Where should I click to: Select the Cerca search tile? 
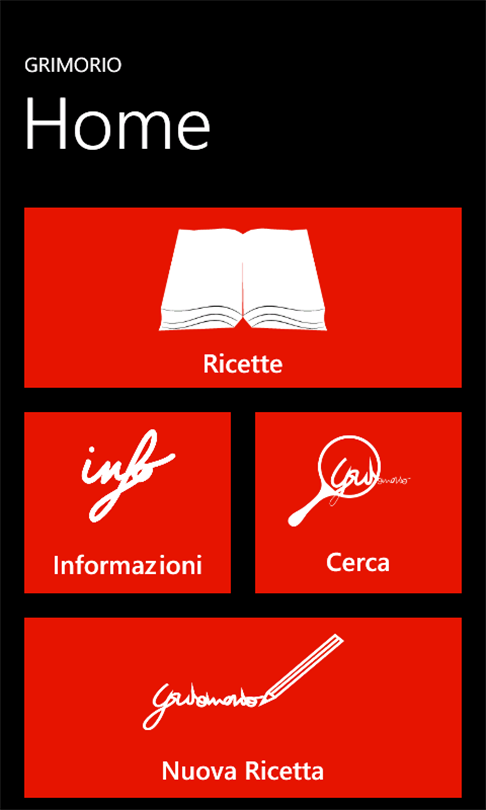click(358, 502)
